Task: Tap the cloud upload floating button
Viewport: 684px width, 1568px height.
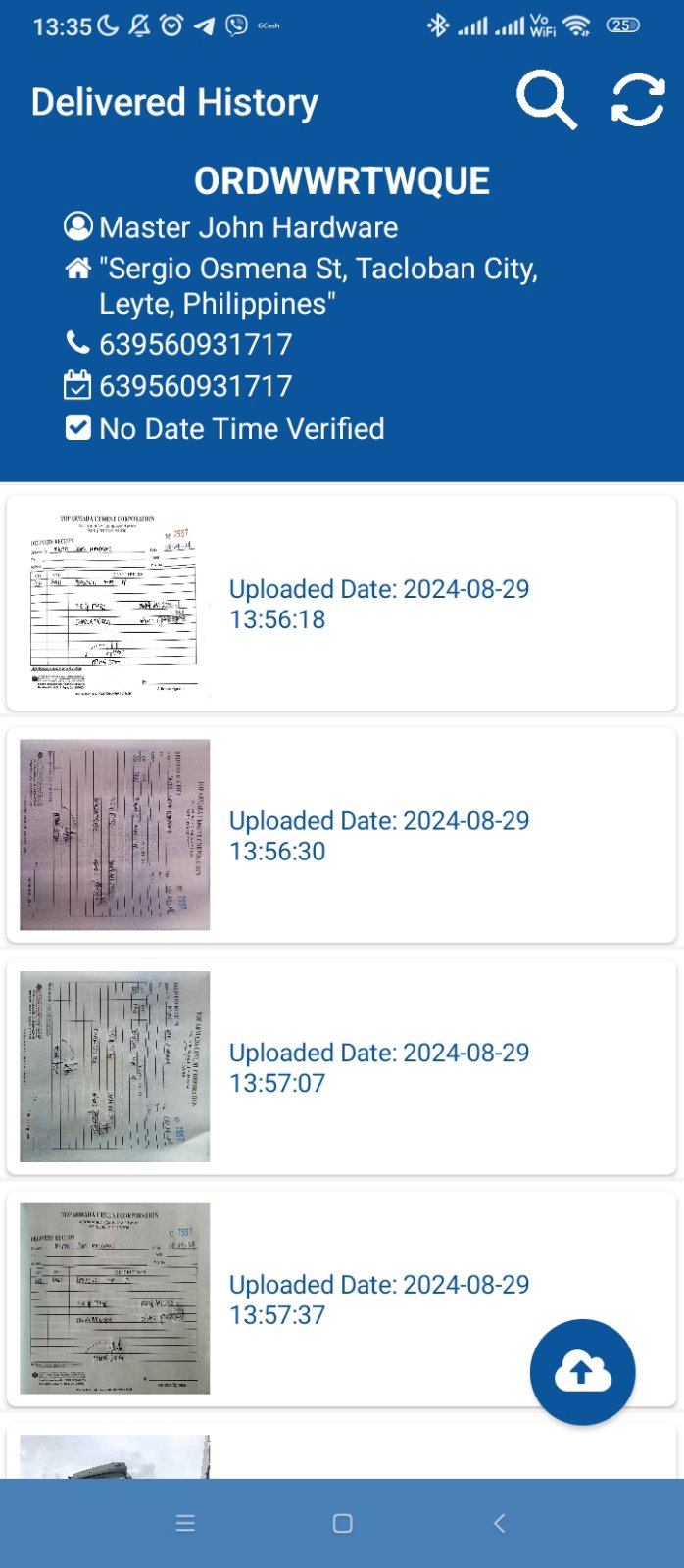Action: 582,1371
